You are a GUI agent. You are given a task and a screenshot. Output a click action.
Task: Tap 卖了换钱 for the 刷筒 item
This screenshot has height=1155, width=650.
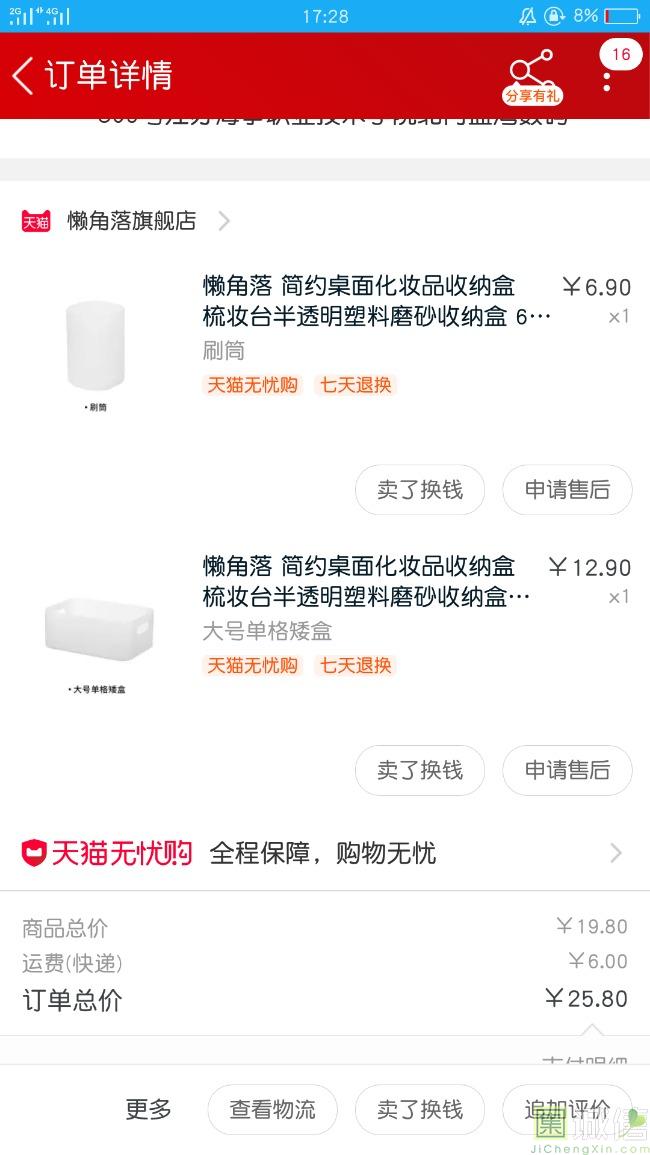pos(420,490)
